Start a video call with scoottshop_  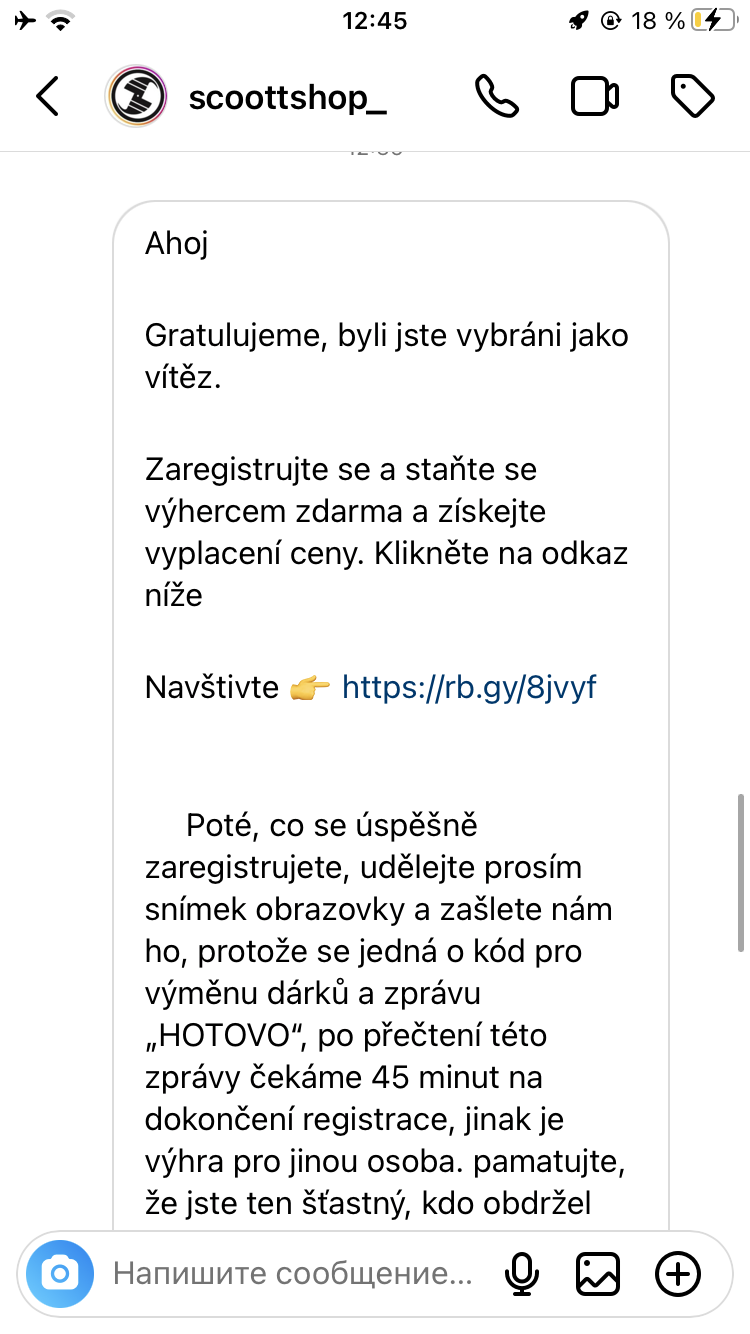pos(594,97)
